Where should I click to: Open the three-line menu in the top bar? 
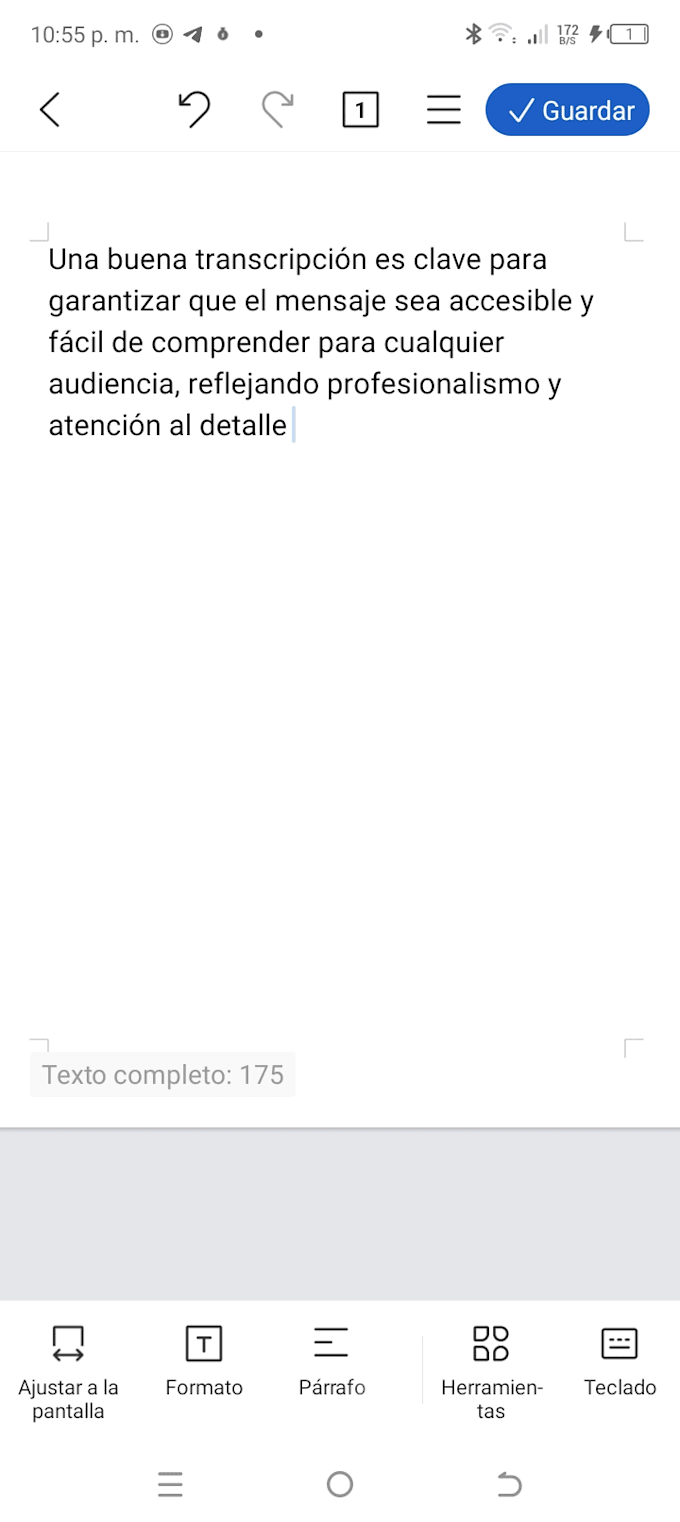(x=444, y=110)
